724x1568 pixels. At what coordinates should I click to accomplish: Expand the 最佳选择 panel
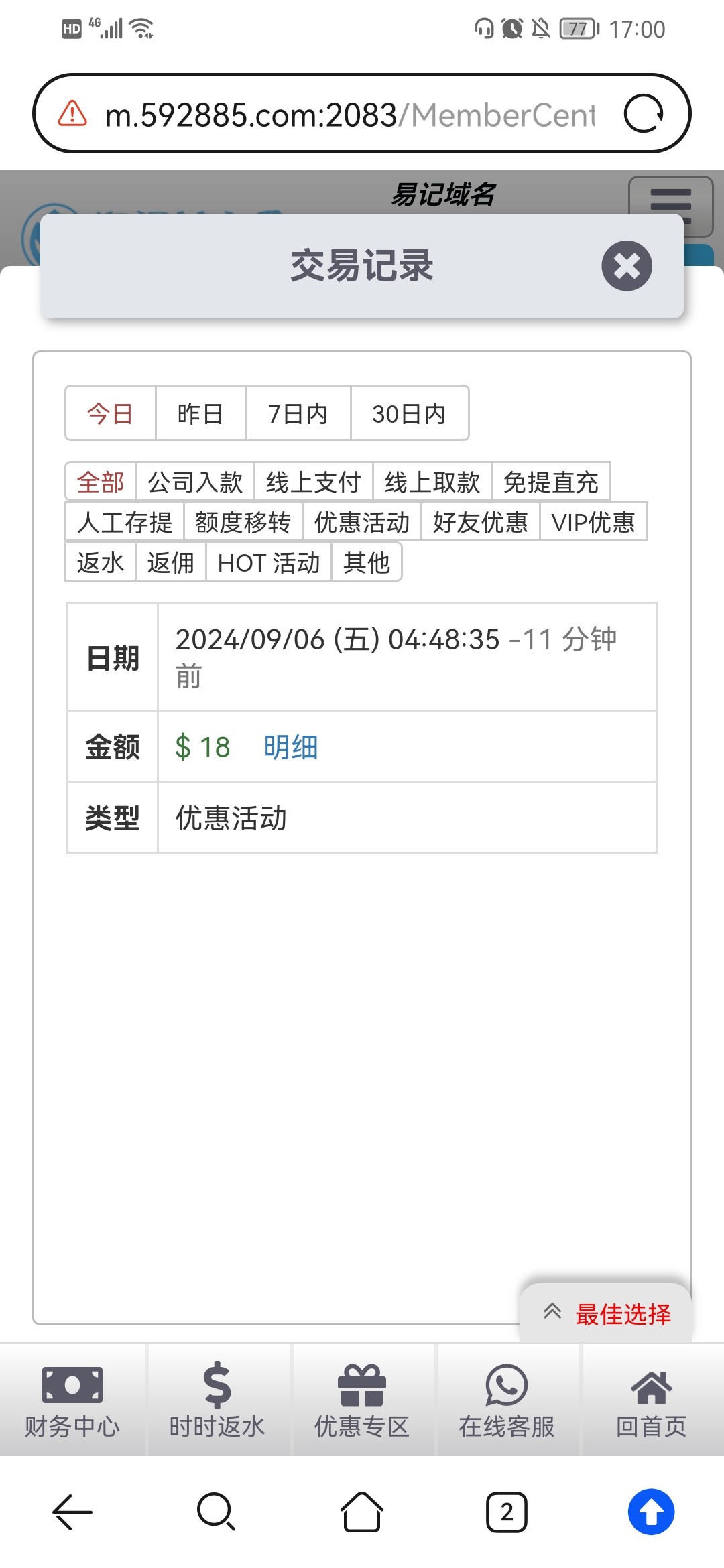pyautogui.click(x=606, y=1313)
